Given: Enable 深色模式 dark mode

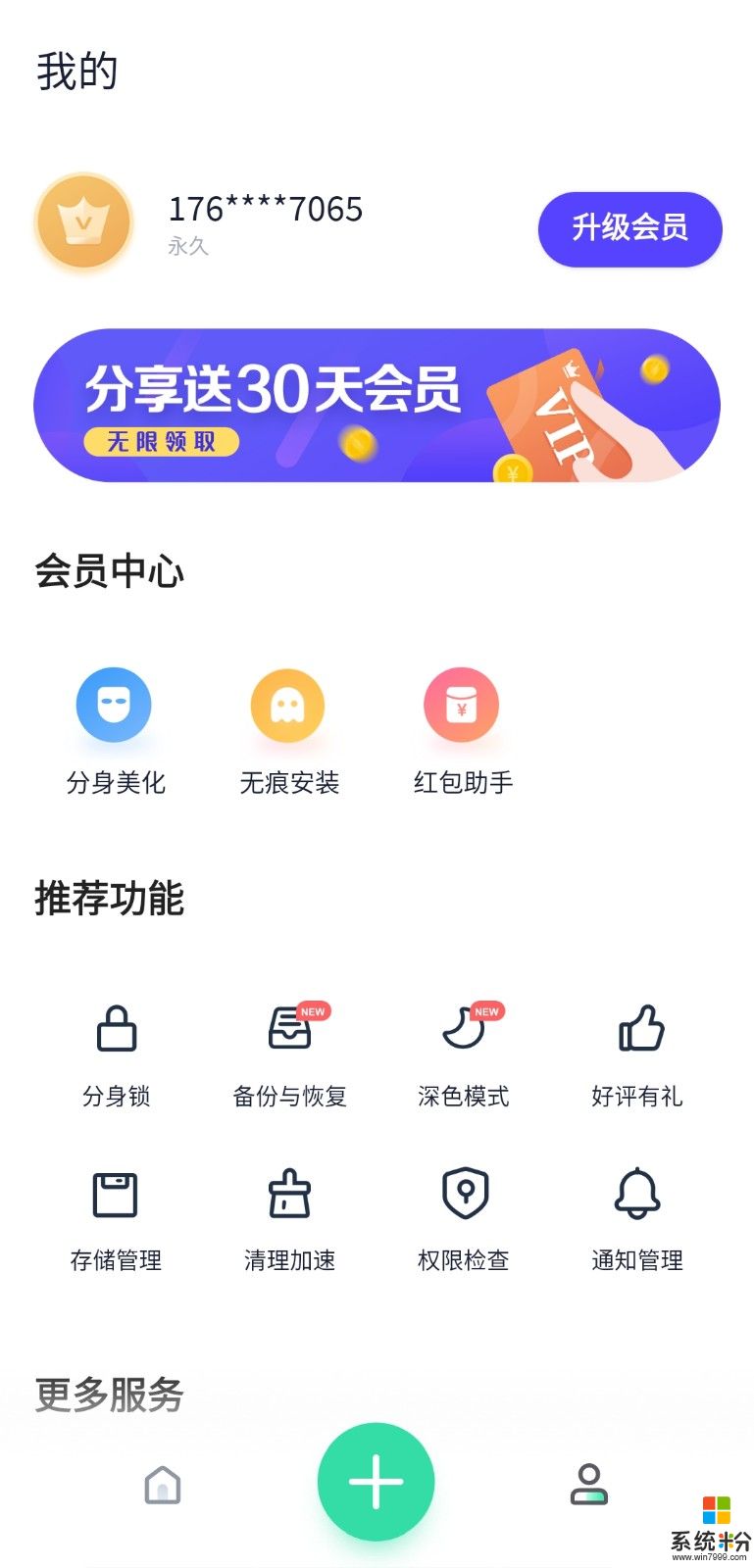Looking at the screenshot, I should [463, 1055].
